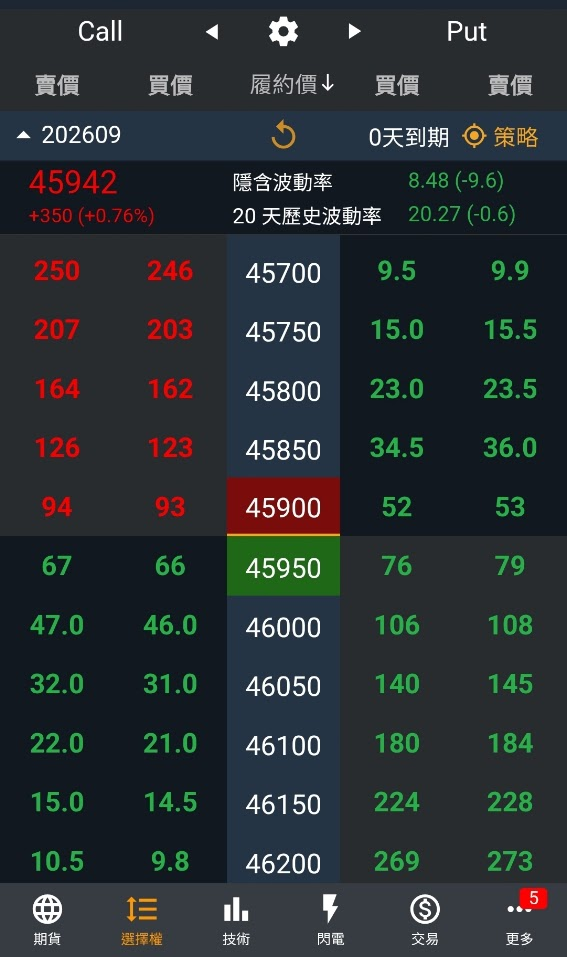This screenshot has width=567, height=957.
Task: Go to the 交易 trade tab
Action: 425,920
